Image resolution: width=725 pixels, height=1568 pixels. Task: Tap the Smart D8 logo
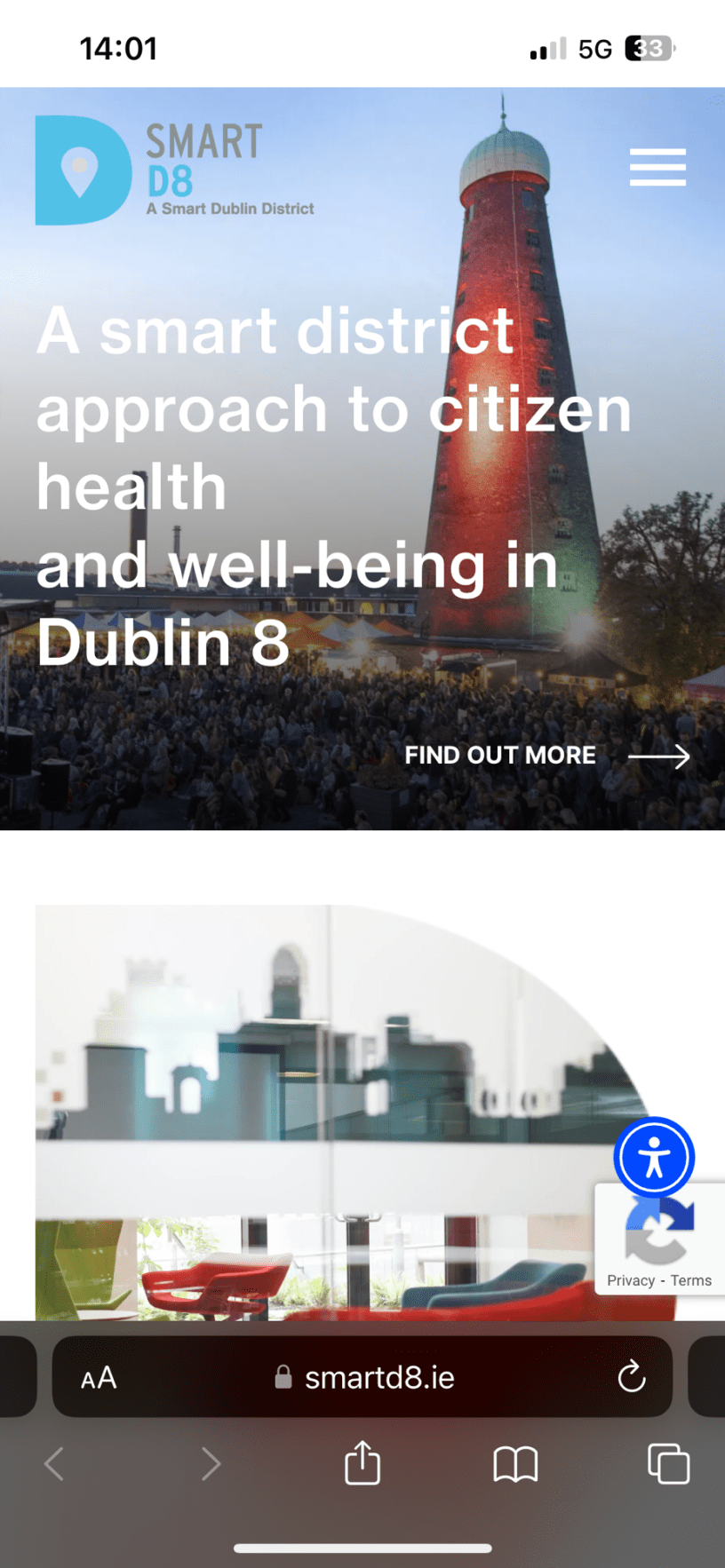pos(174,170)
